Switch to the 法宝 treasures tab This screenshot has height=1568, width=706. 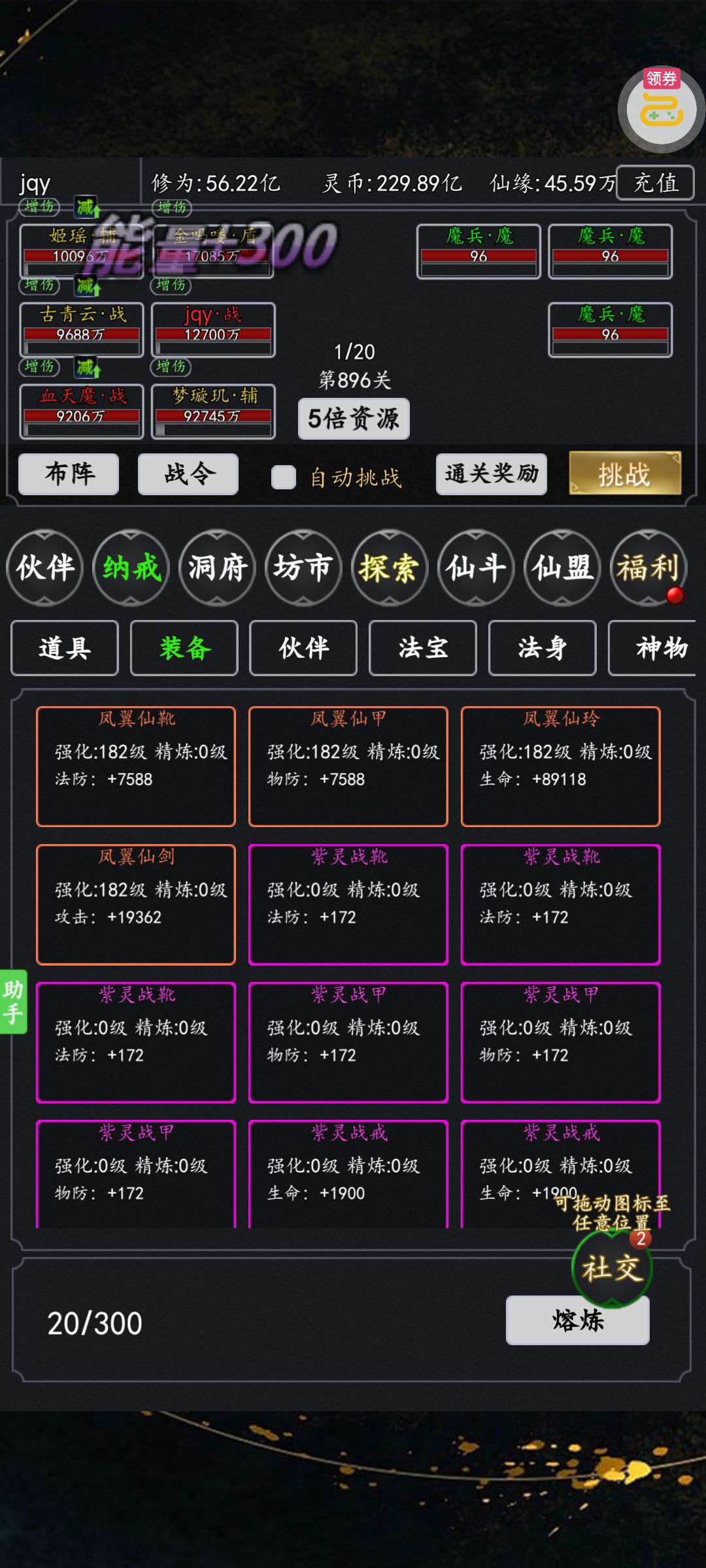pyautogui.click(x=423, y=648)
